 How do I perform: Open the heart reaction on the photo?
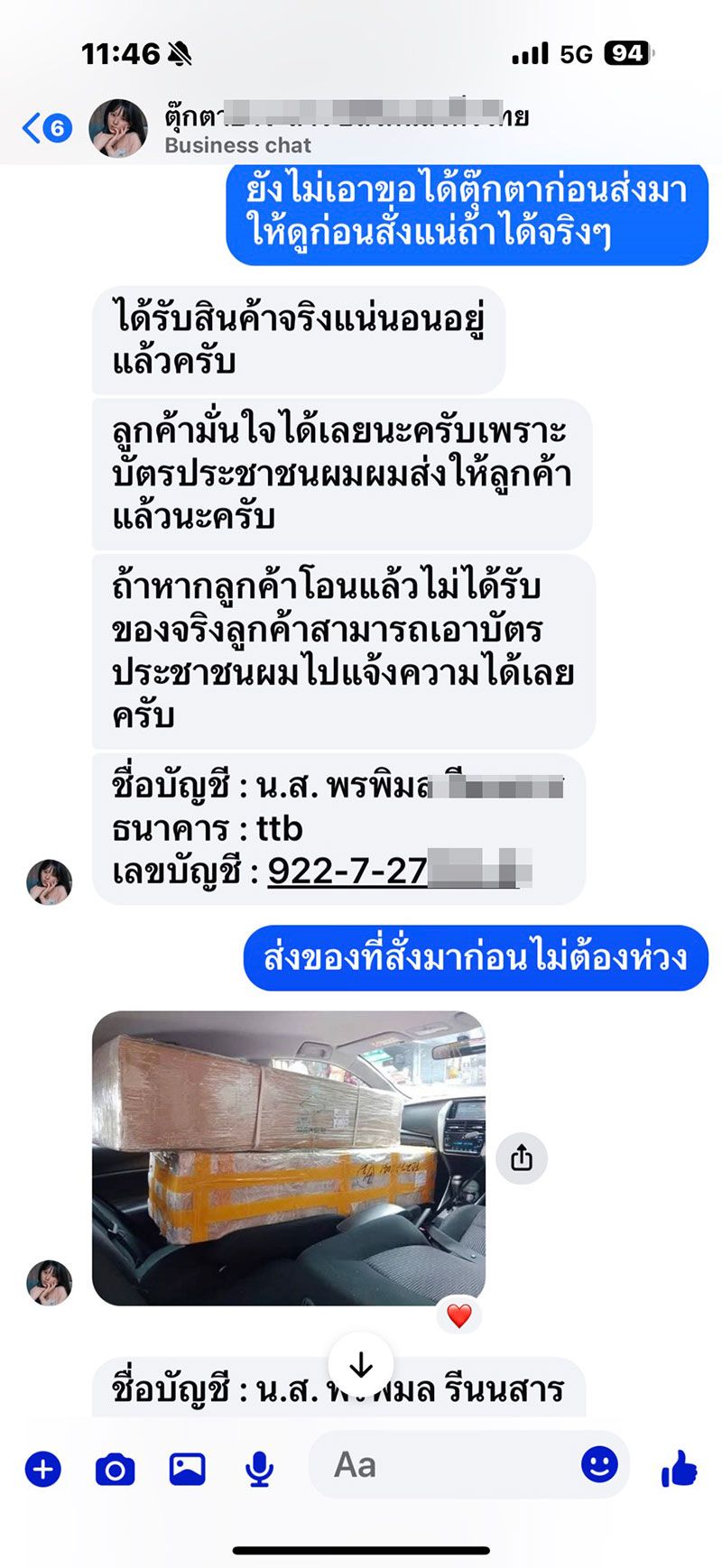click(x=459, y=1316)
